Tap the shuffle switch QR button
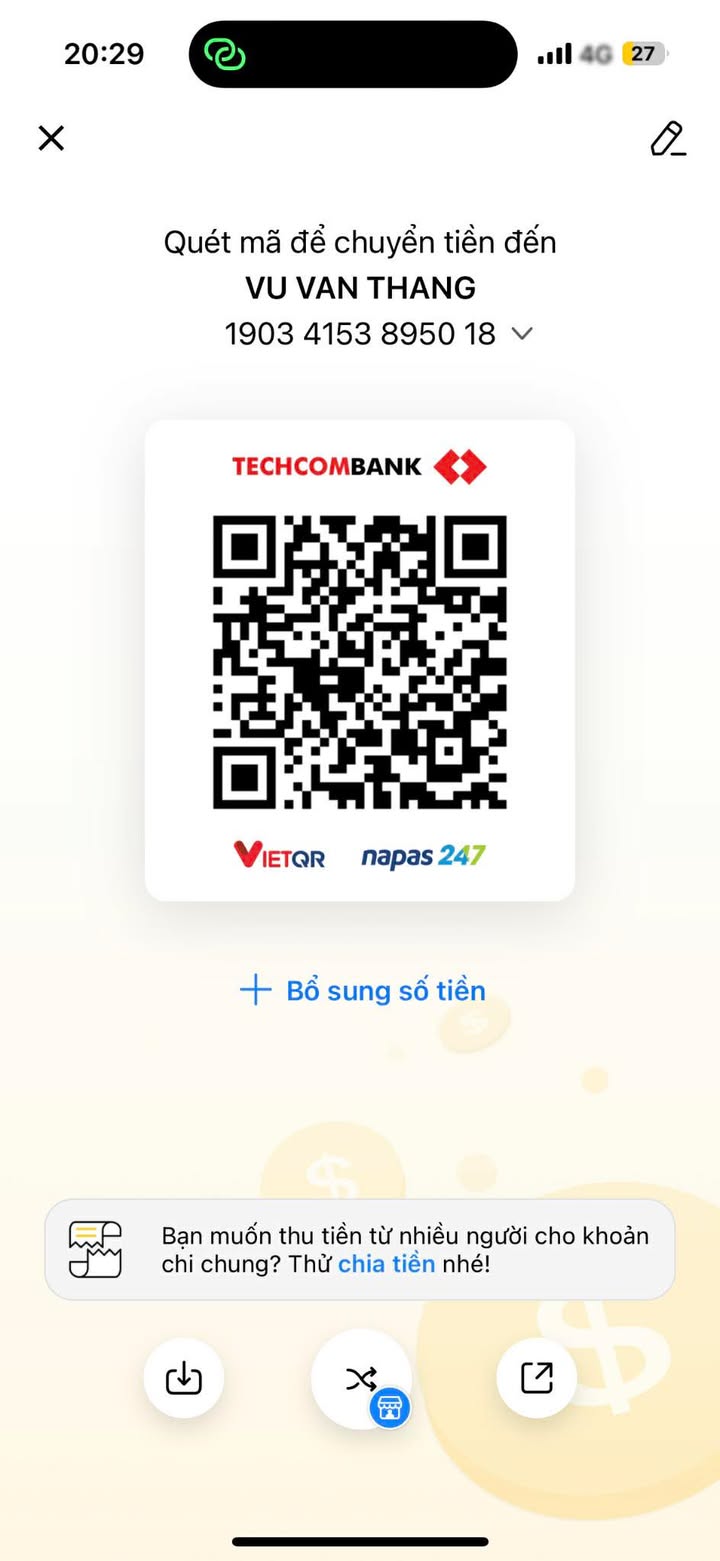Viewport: 720px width, 1561px height. (x=360, y=1380)
